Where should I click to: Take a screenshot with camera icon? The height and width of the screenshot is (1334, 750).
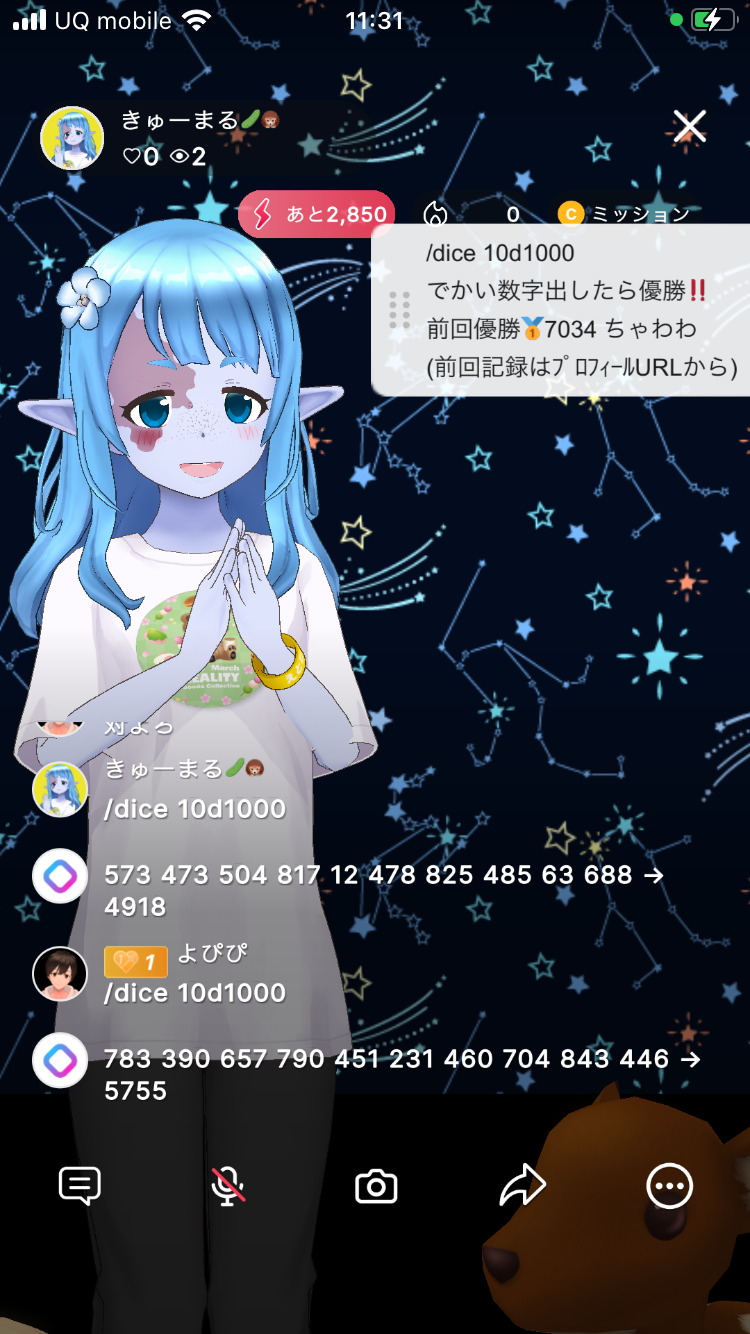click(376, 1187)
